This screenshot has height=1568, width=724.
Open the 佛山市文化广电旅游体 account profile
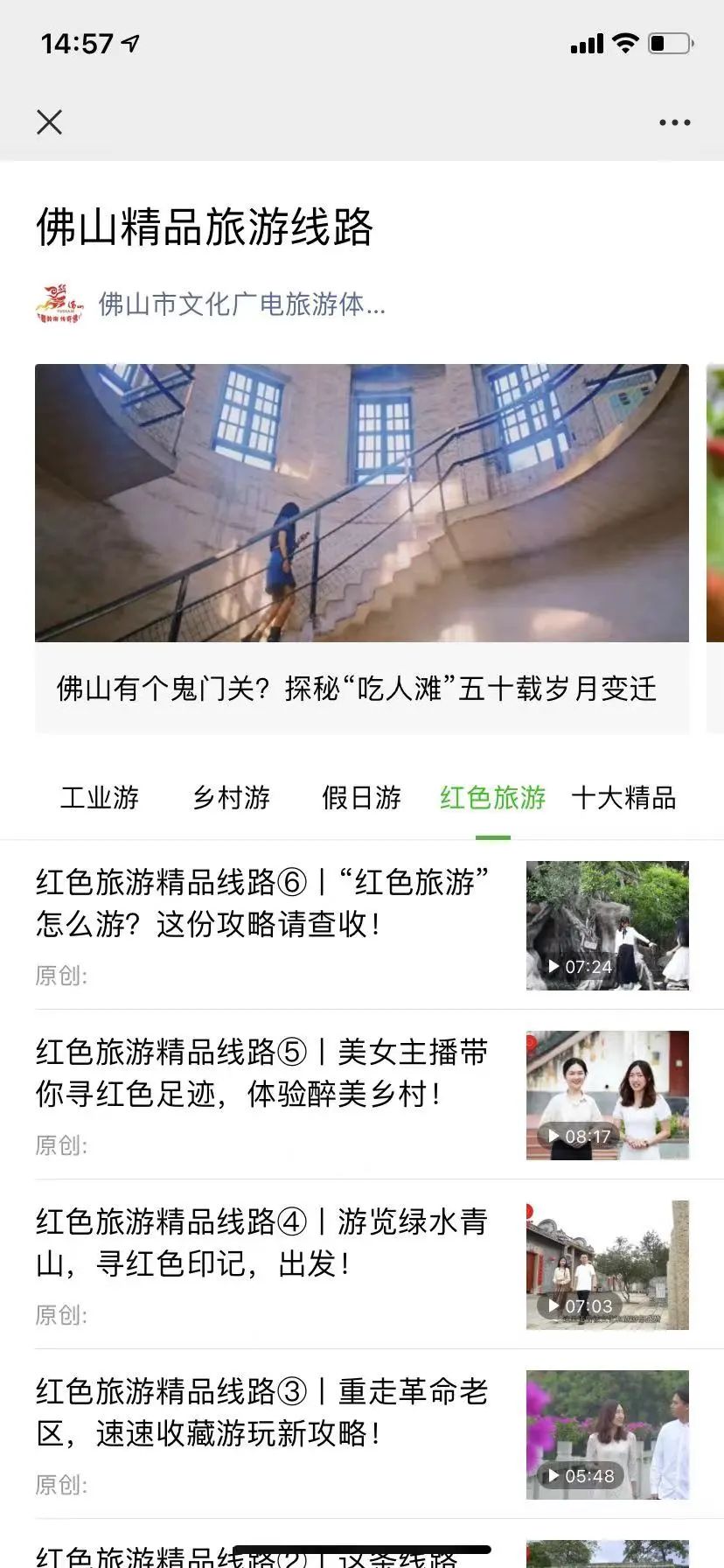click(240, 304)
